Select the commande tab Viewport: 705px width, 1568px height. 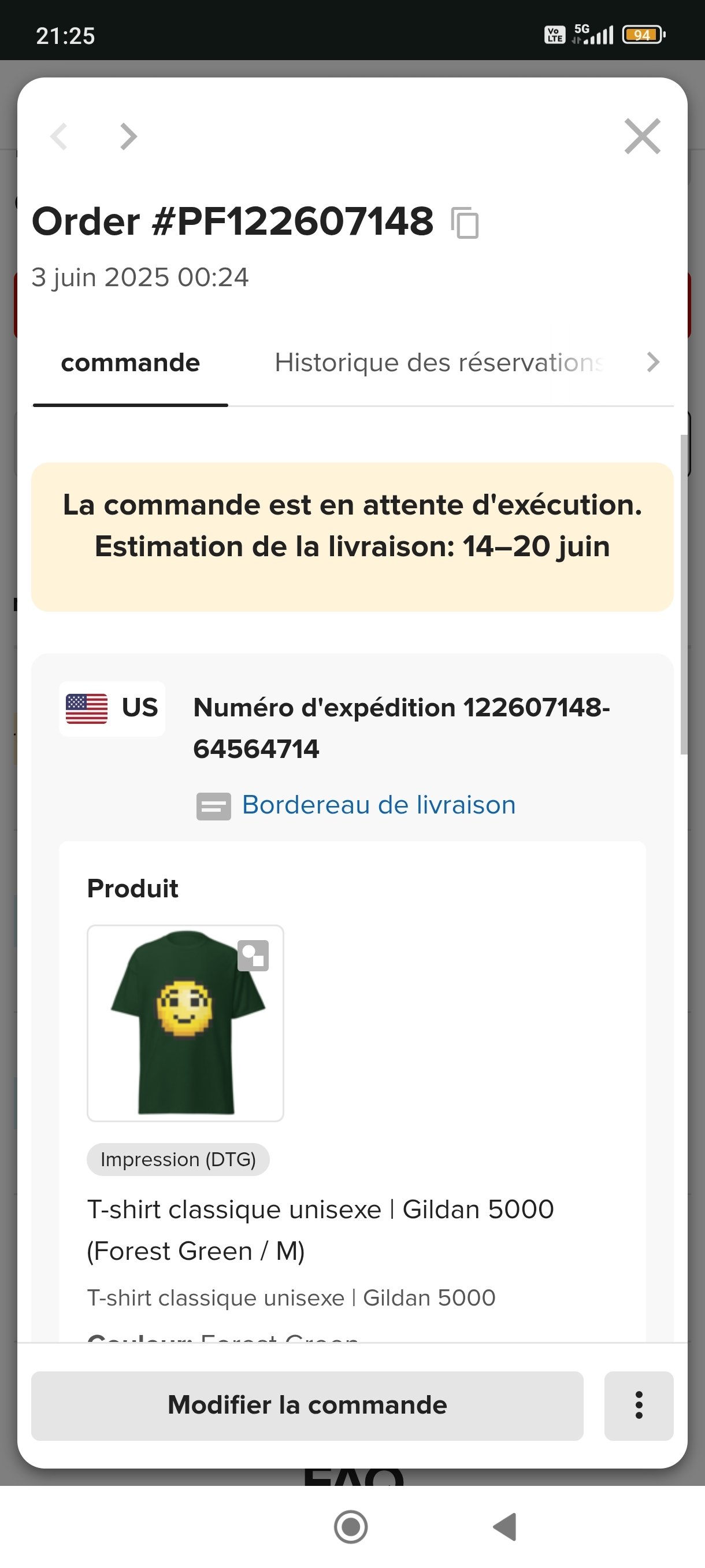point(130,363)
